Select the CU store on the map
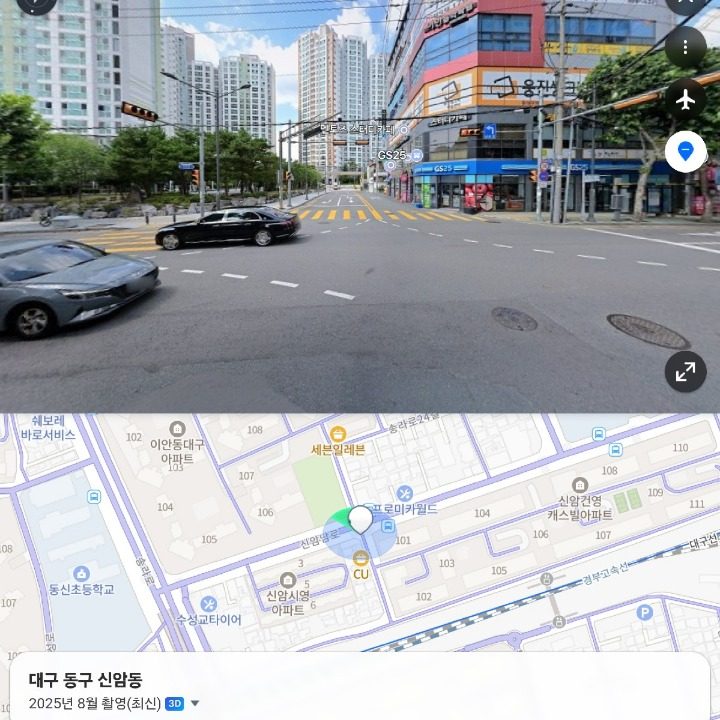Viewport: 720px width, 720px height. [x=361, y=558]
